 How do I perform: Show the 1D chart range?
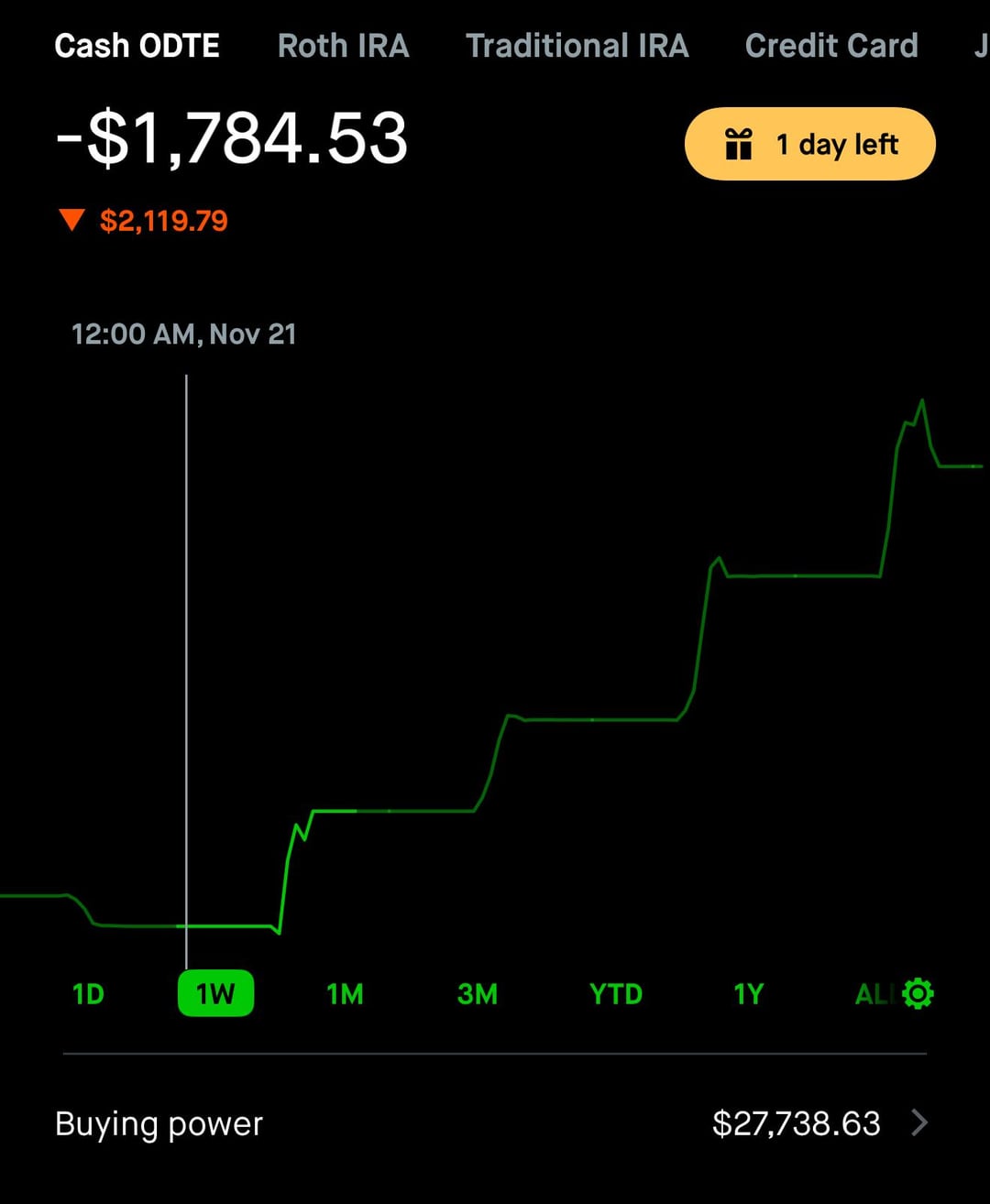[x=88, y=994]
